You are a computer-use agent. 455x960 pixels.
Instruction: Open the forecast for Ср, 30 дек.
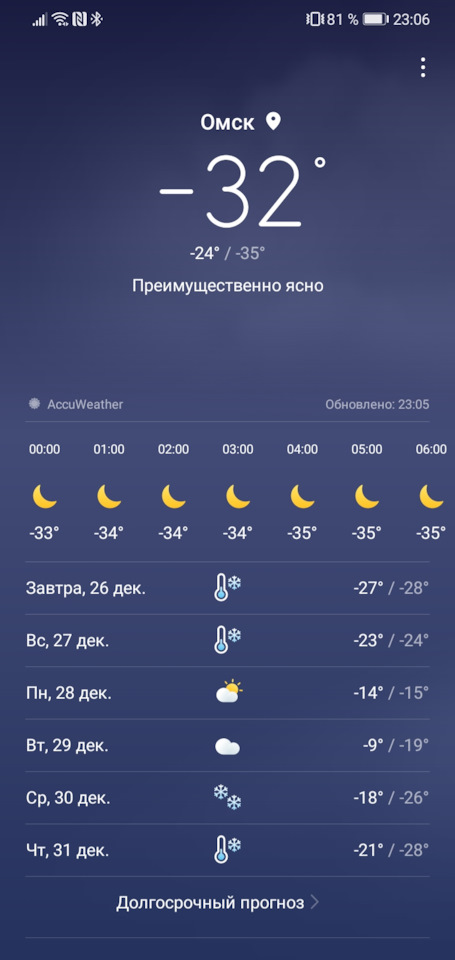[x=227, y=798]
